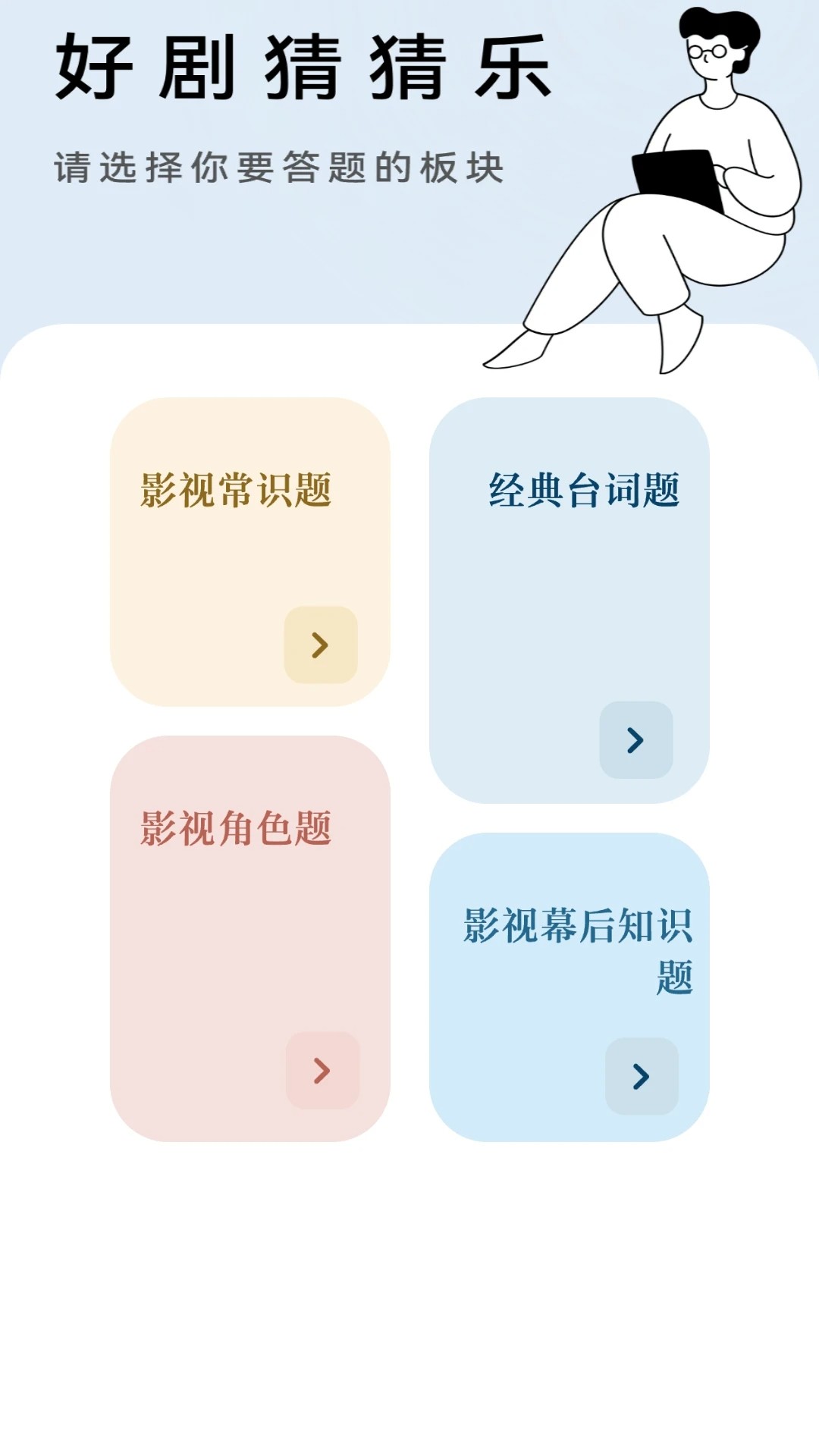819x1456 pixels.
Task: Select the chevron in the top blue card
Action: pos(634,742)
